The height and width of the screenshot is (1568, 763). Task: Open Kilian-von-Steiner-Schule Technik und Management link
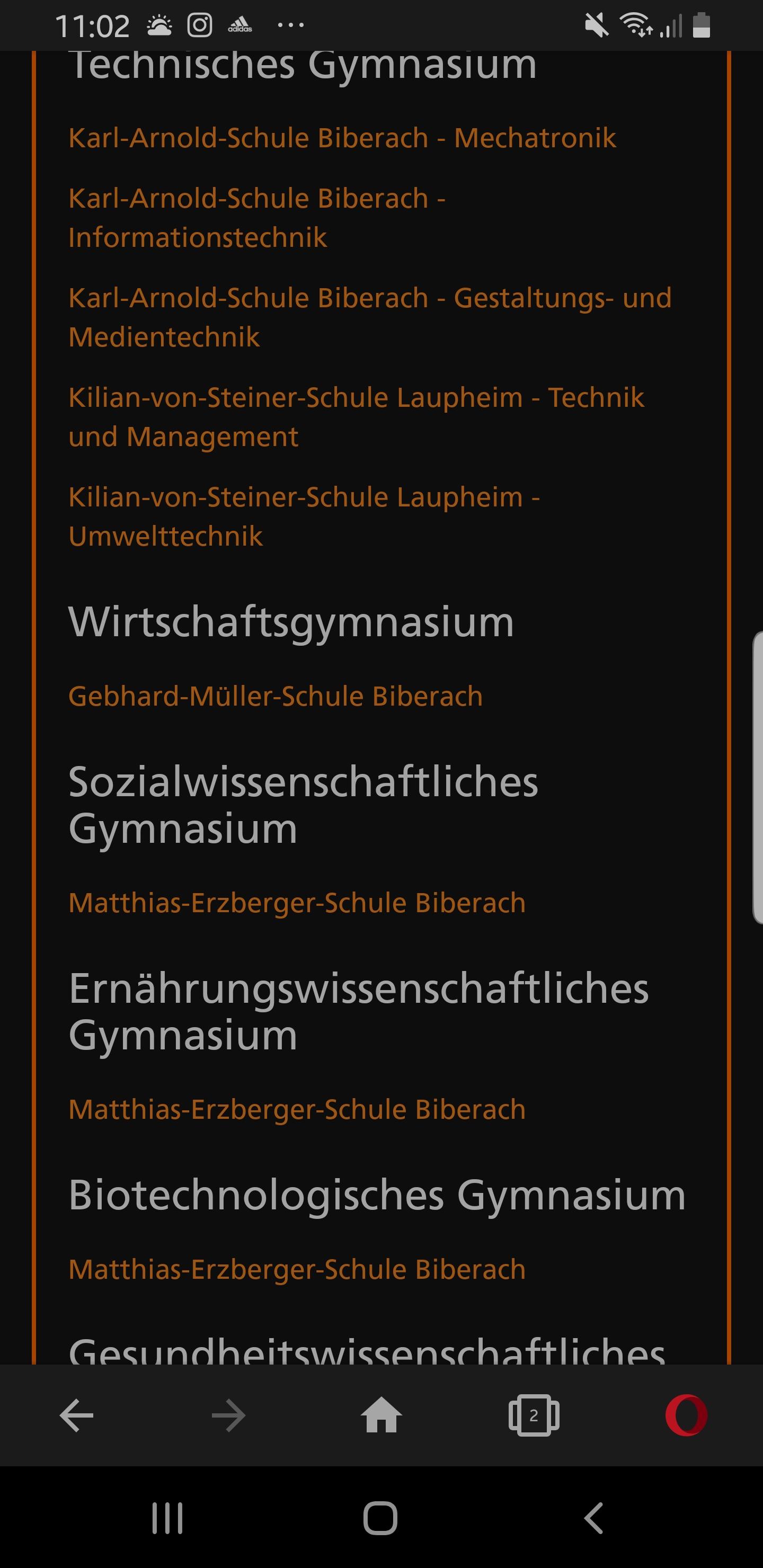click(356, 417)
